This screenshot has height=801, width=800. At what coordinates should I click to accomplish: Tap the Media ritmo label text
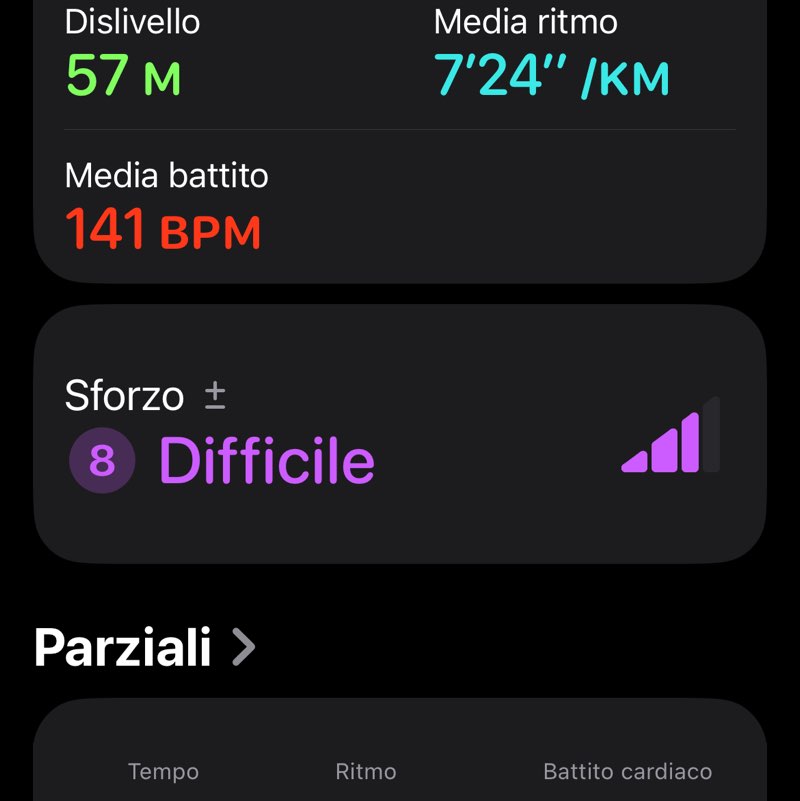524,21
